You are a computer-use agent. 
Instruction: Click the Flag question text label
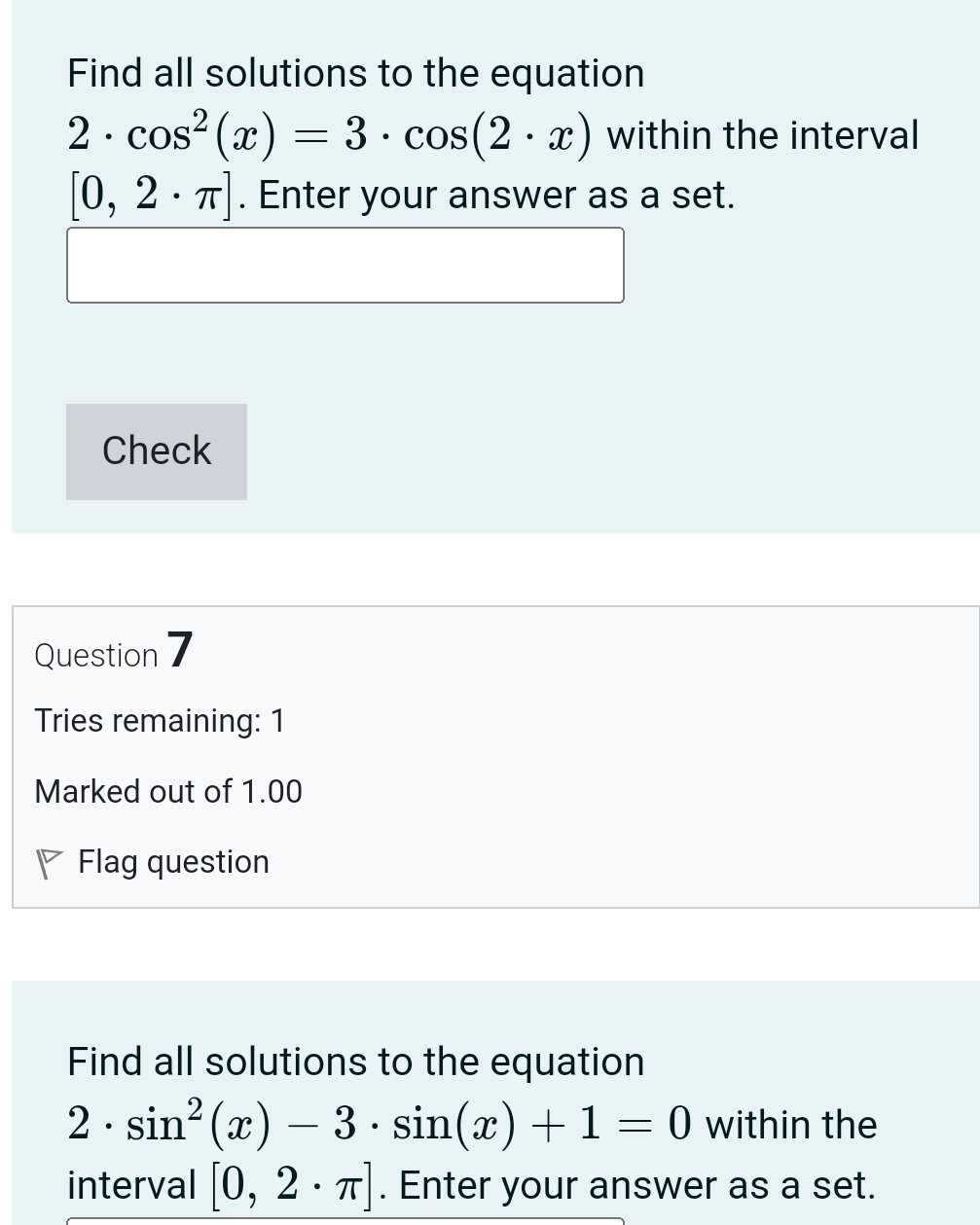pyautogui.click(x=173, y=861)
